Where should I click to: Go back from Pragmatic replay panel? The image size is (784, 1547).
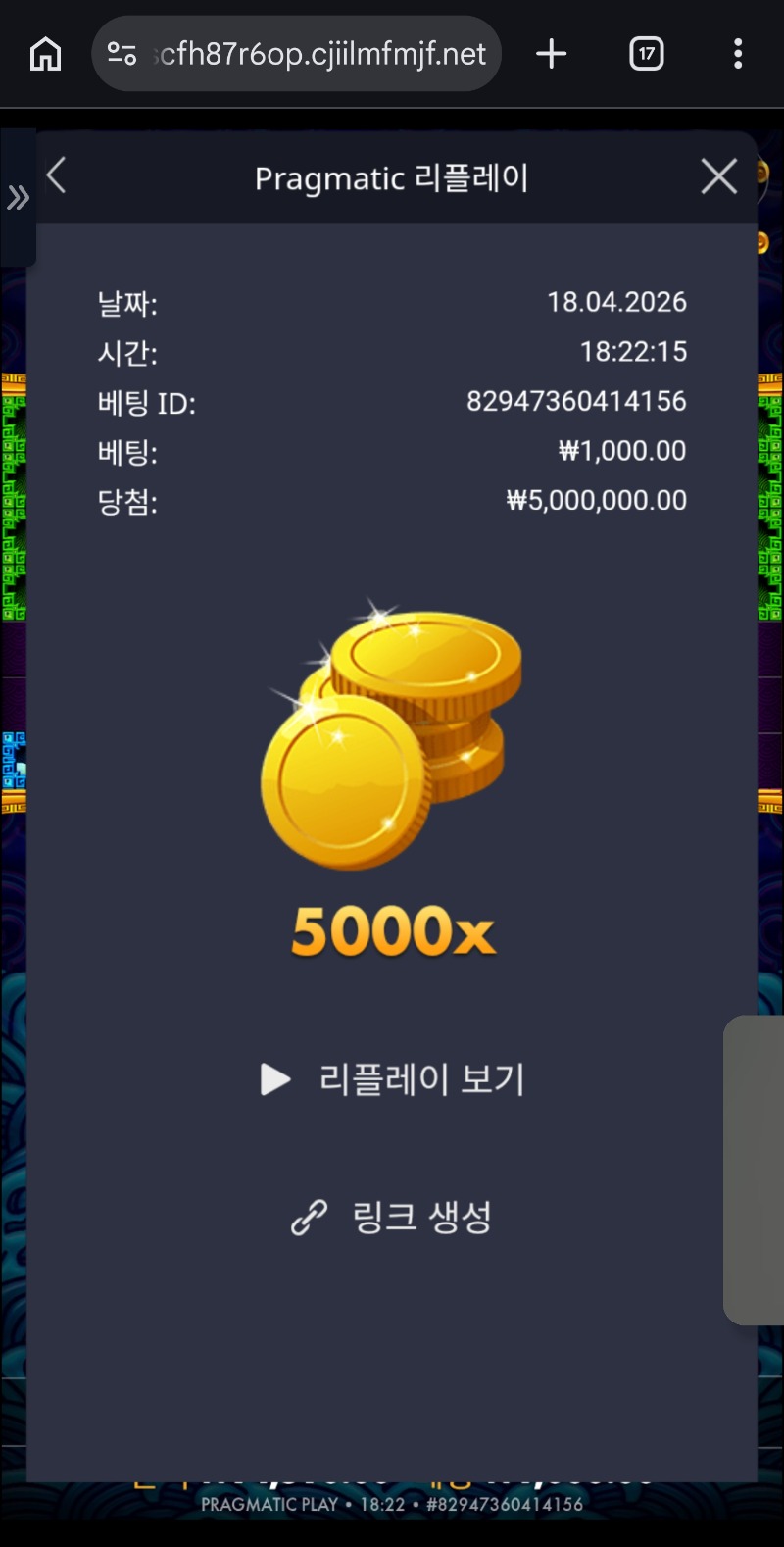[57, 176]
